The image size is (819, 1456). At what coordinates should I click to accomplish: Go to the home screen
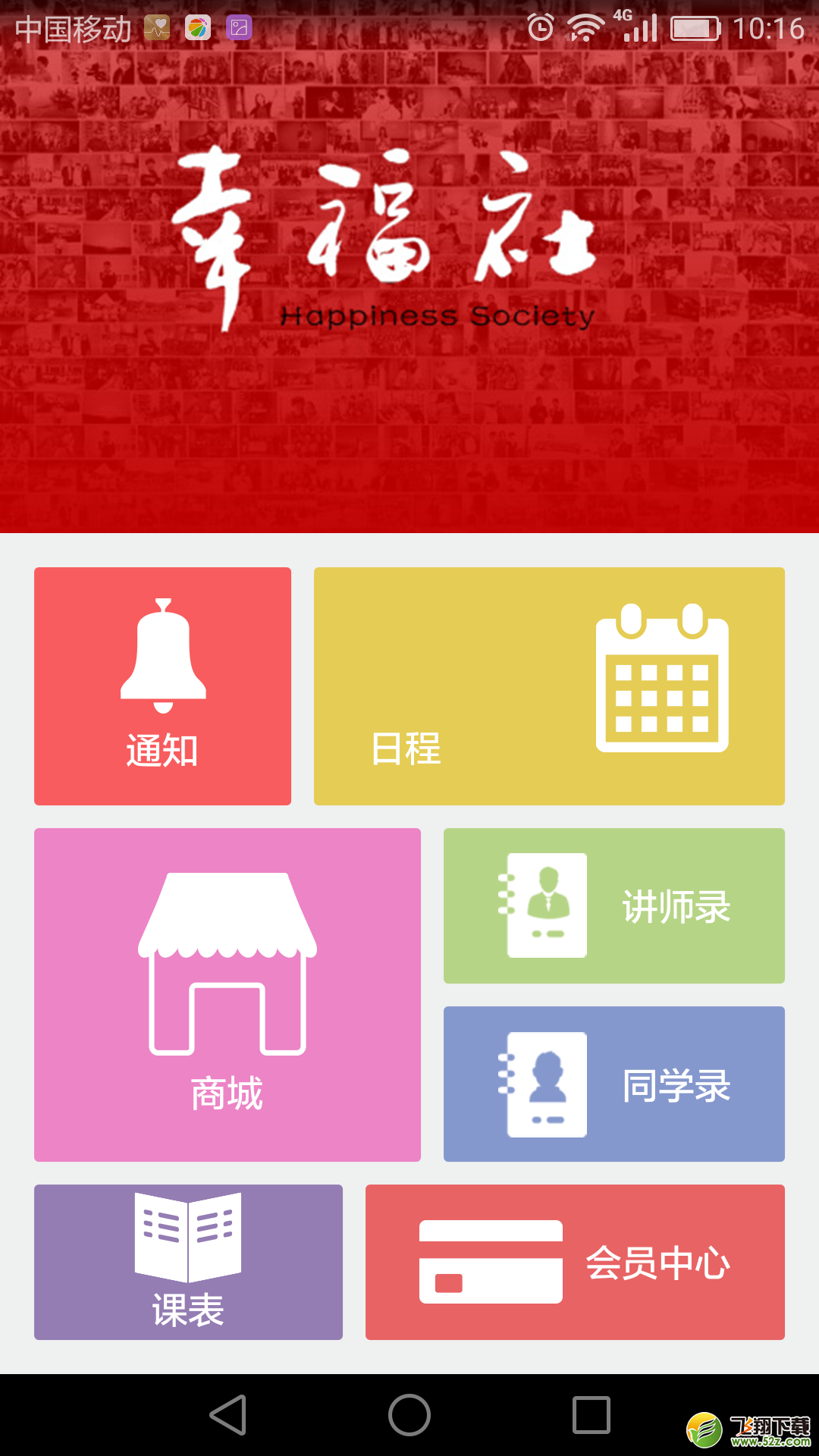coord(409,1415)
